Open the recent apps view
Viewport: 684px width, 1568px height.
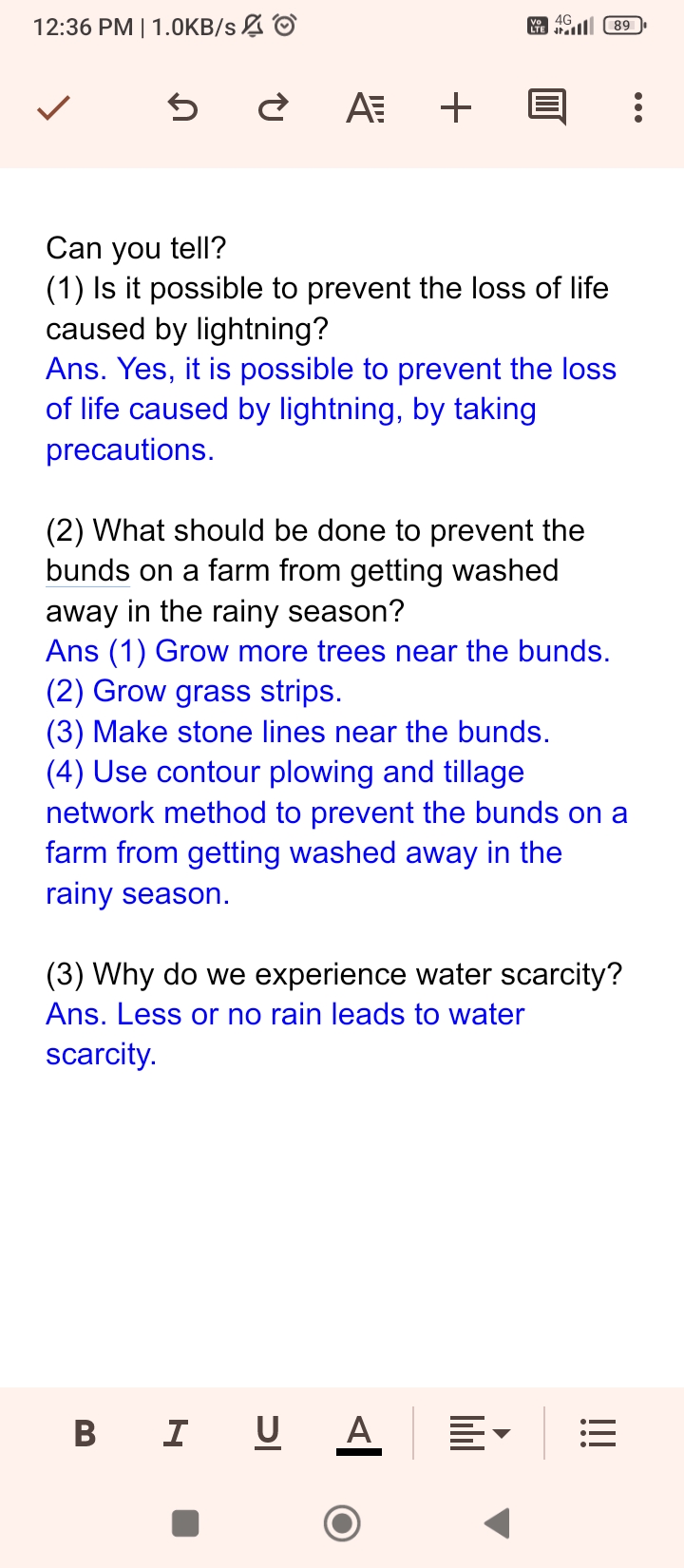(185, 1523)
